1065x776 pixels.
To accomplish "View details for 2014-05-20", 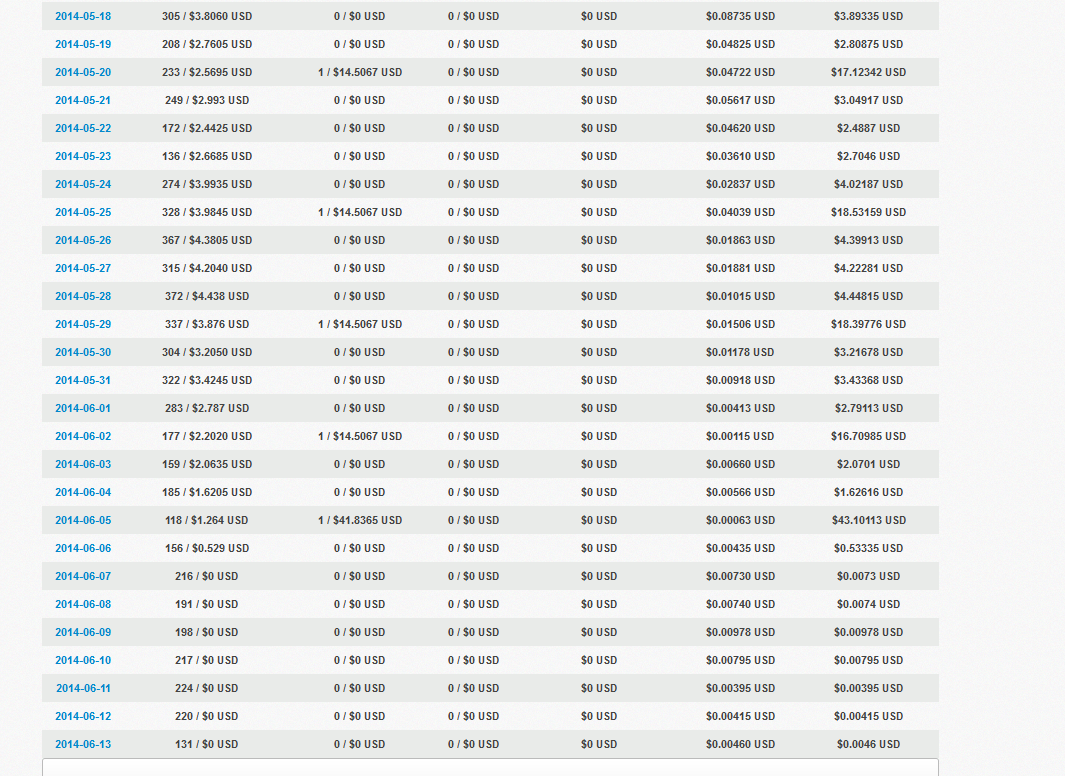I will click(83, 72).
